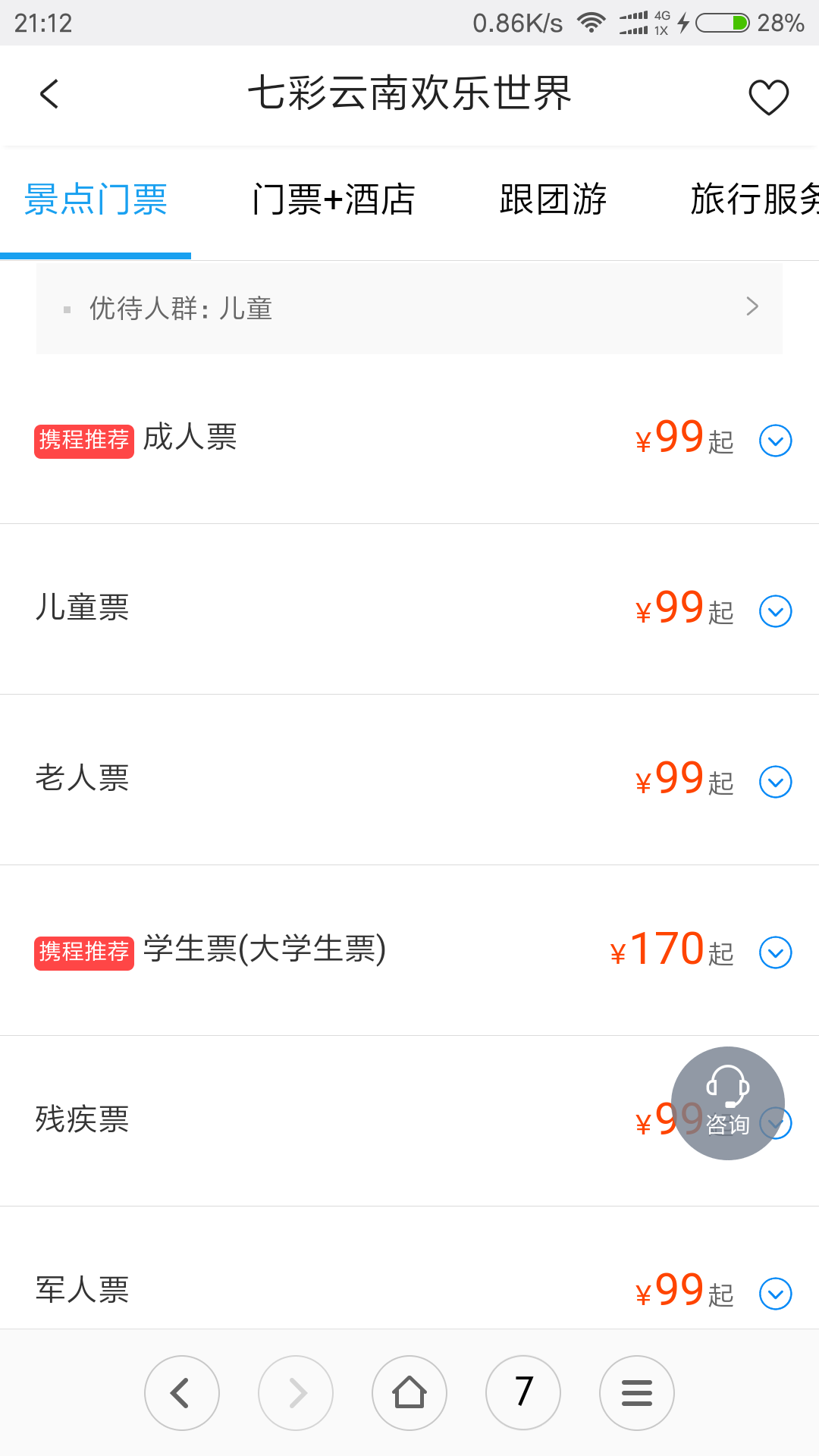Expand the 军人票 ticket options
The image size is (819, 1456).
point(776,1294)
